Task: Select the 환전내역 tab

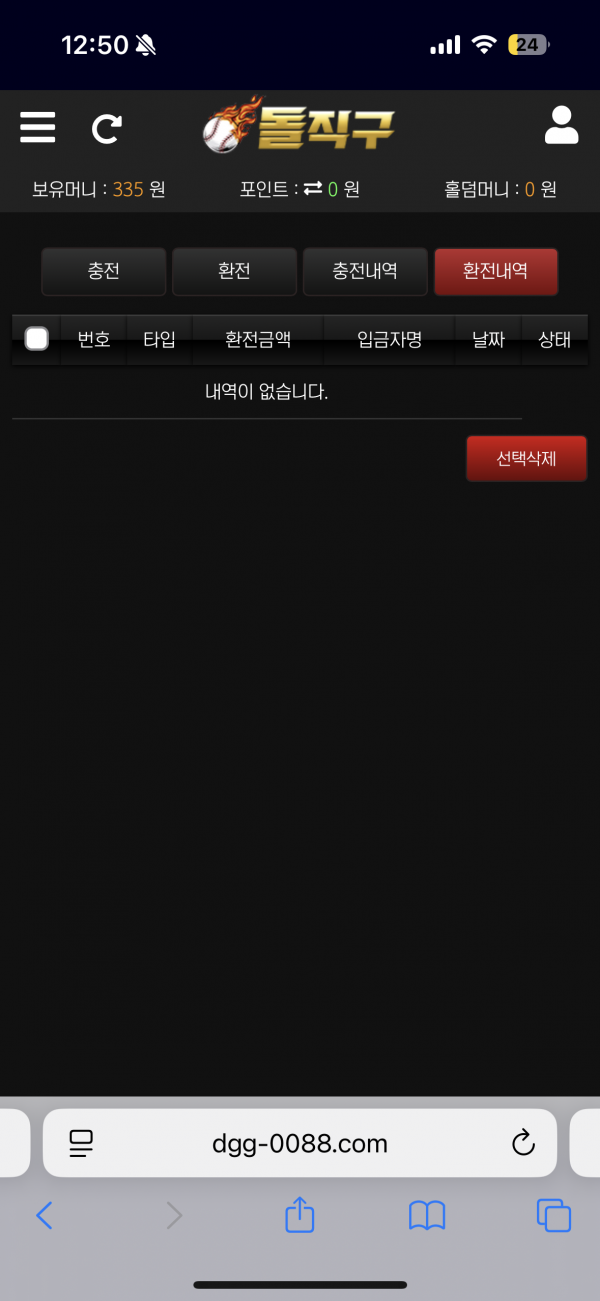Action: point(495,271)
